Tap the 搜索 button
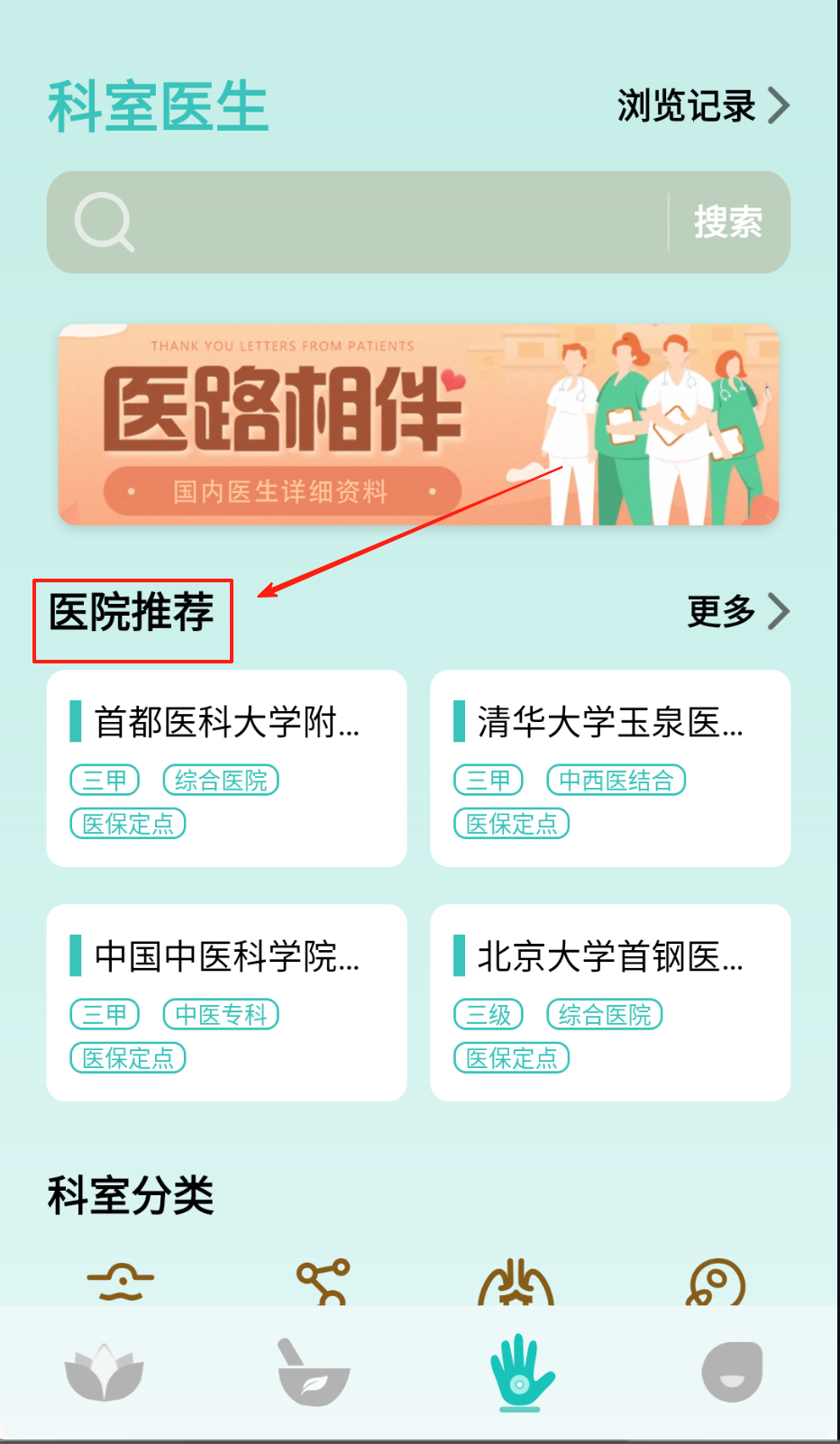 pos(728,222)
